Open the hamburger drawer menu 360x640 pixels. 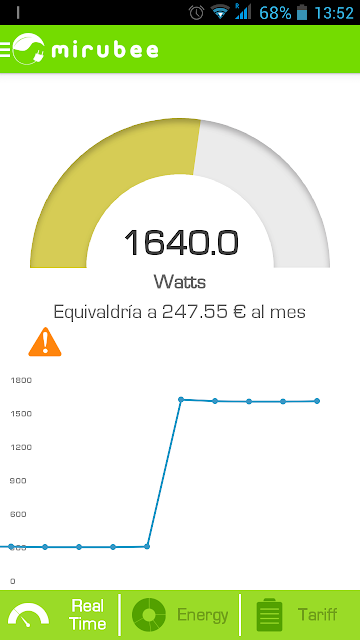coord(5,49)
